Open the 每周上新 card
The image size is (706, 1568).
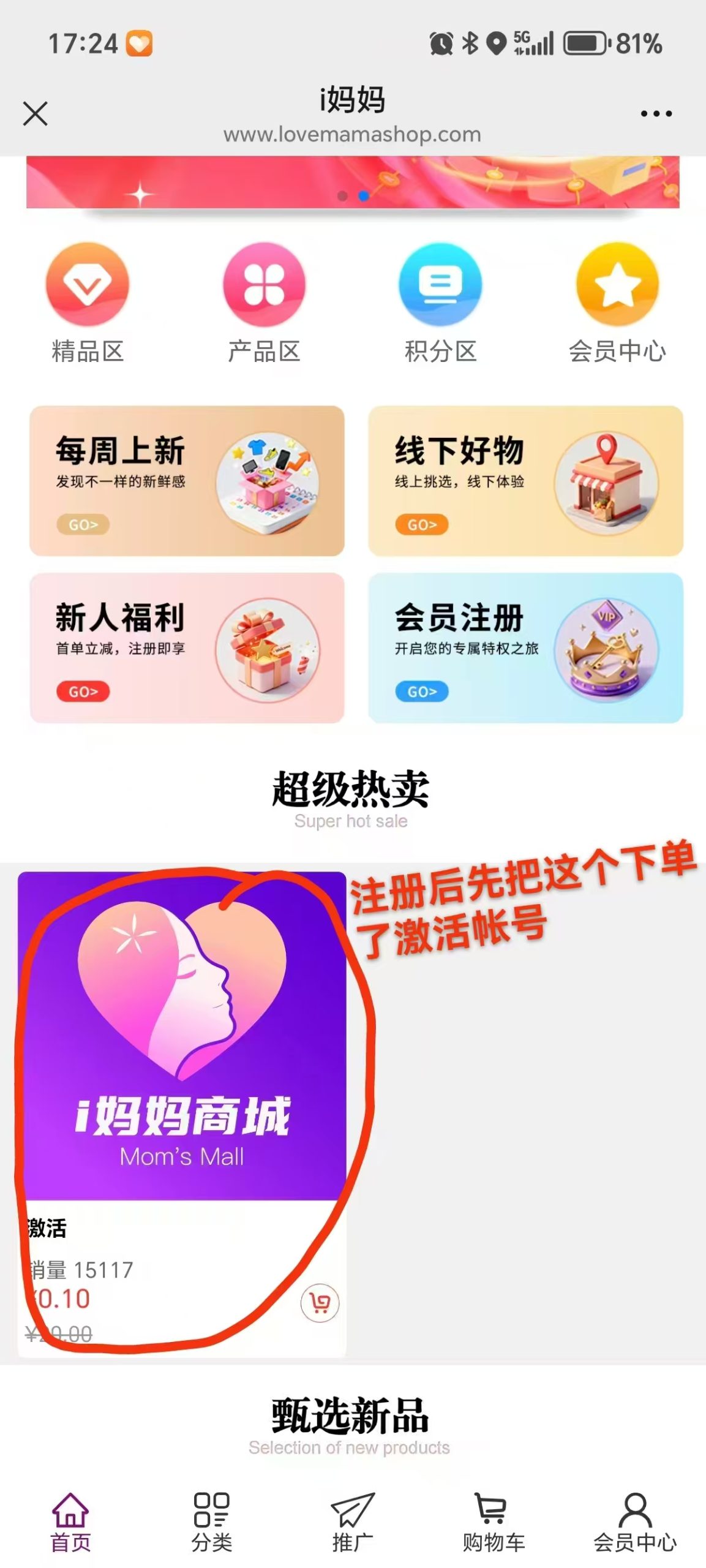(187, 481)
